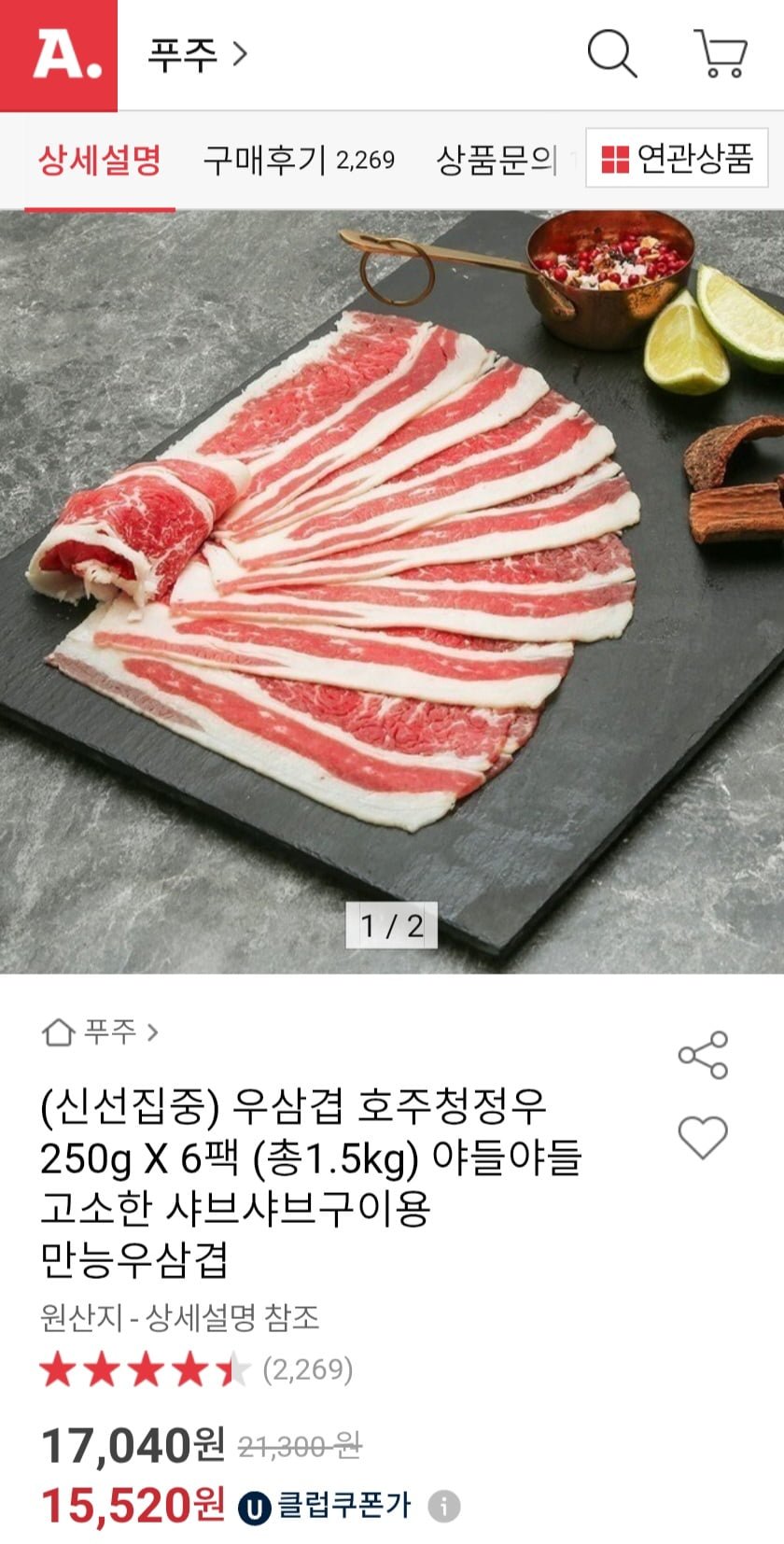Open the 2,269 star rating reviews
The image size is (784, 1544).
196,1369
